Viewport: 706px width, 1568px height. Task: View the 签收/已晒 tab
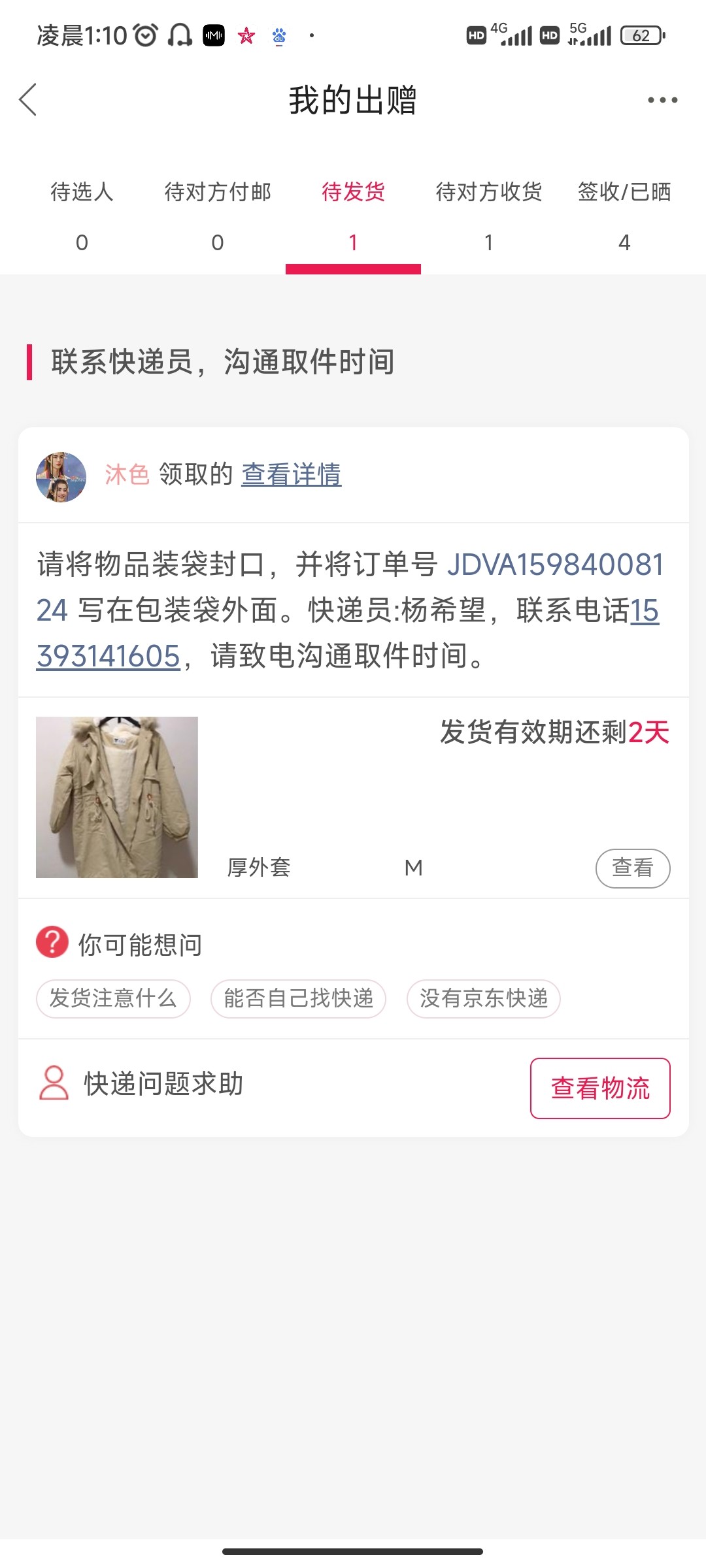tap(624, 216)
